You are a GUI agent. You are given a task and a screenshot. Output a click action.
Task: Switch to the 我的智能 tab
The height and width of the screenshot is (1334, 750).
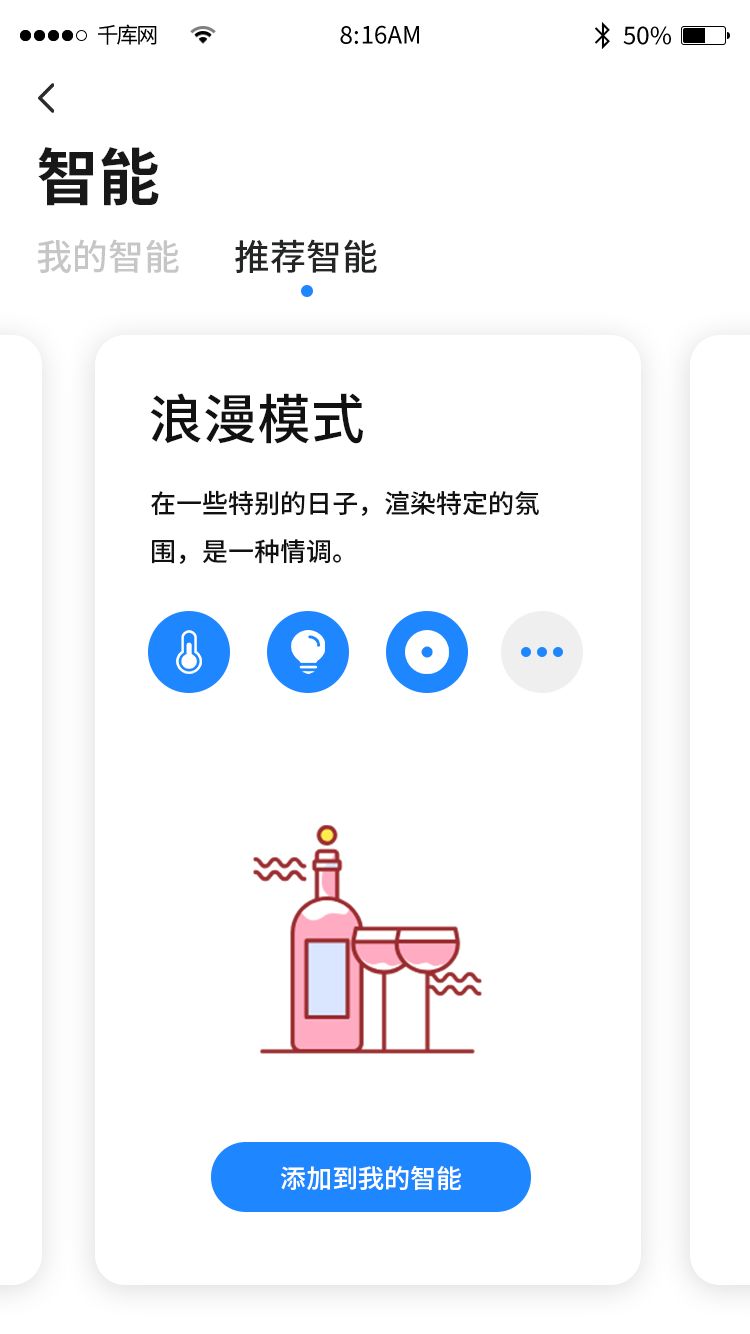click(108, 258)
